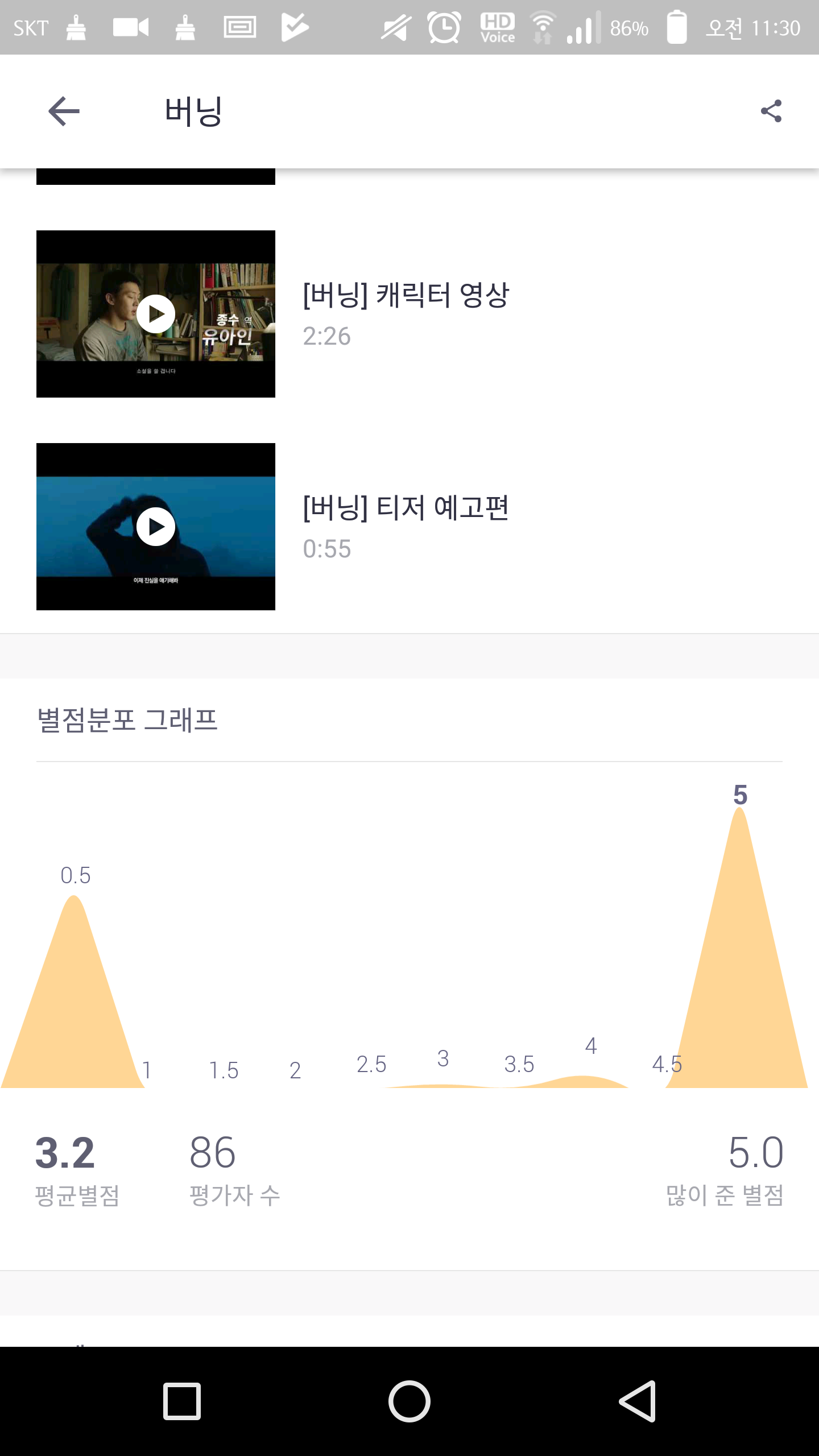This screenshot has height=1456, width=819.
Task: Tap the system home button
Action: (409, 1401)
